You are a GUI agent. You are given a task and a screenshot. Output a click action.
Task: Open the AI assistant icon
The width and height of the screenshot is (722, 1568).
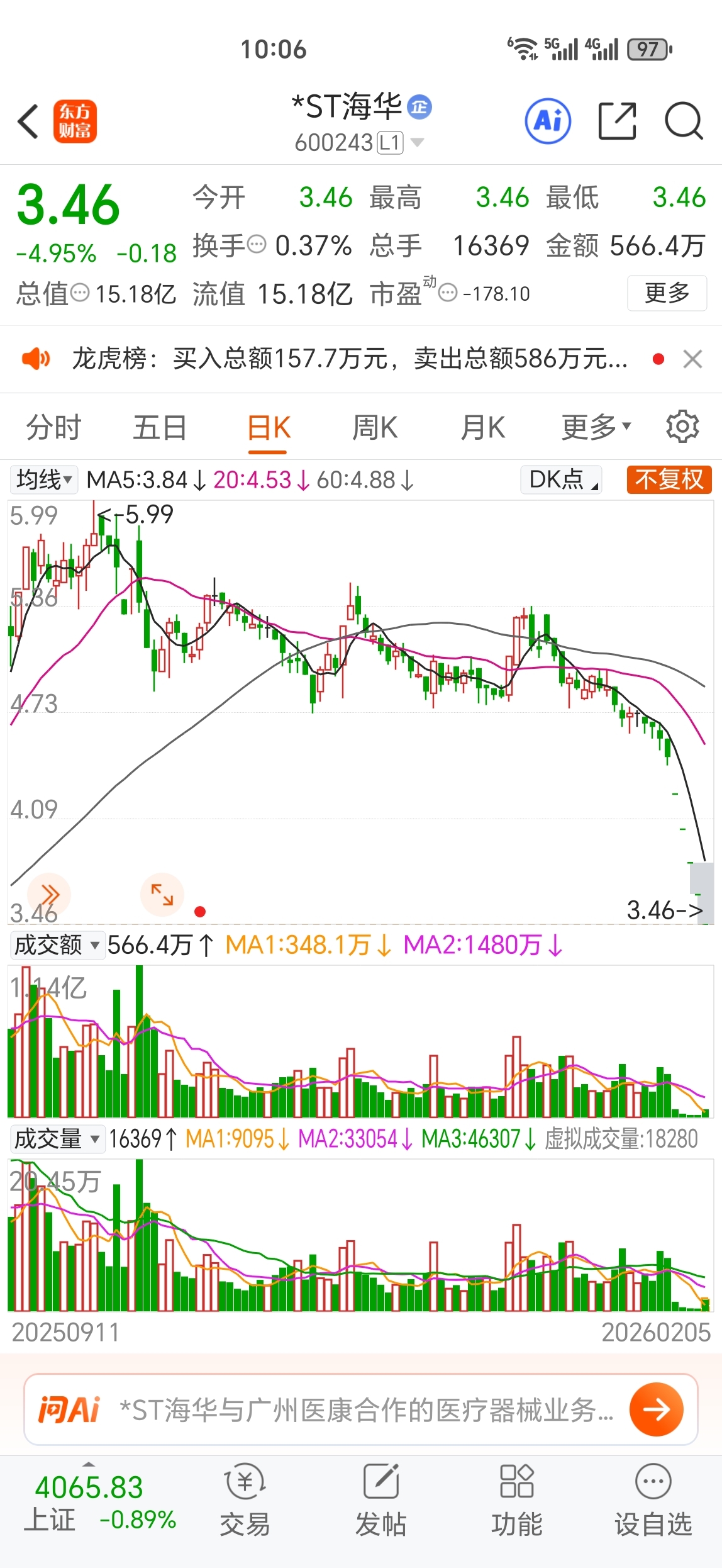point(548,121)
